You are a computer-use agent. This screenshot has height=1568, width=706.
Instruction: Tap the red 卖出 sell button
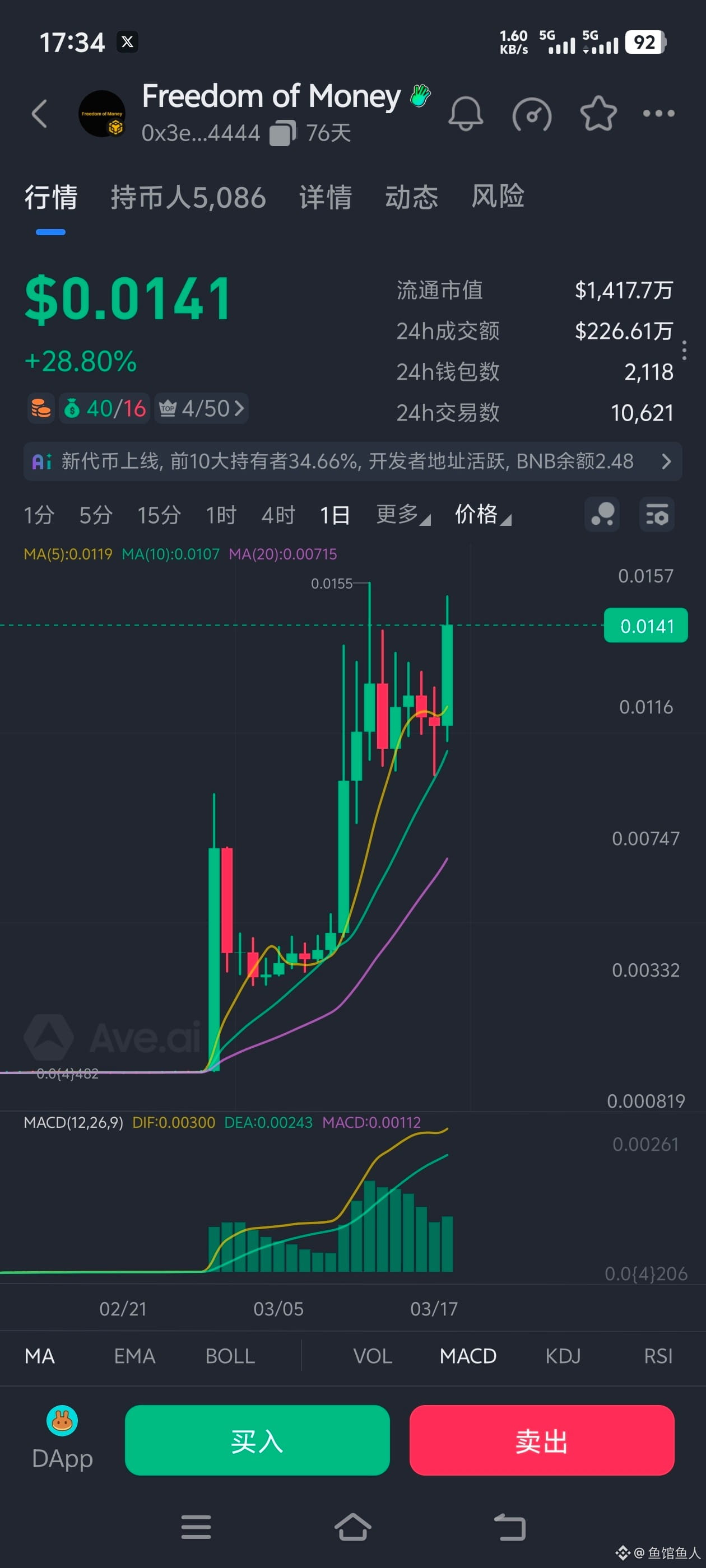coord(541,1440)
